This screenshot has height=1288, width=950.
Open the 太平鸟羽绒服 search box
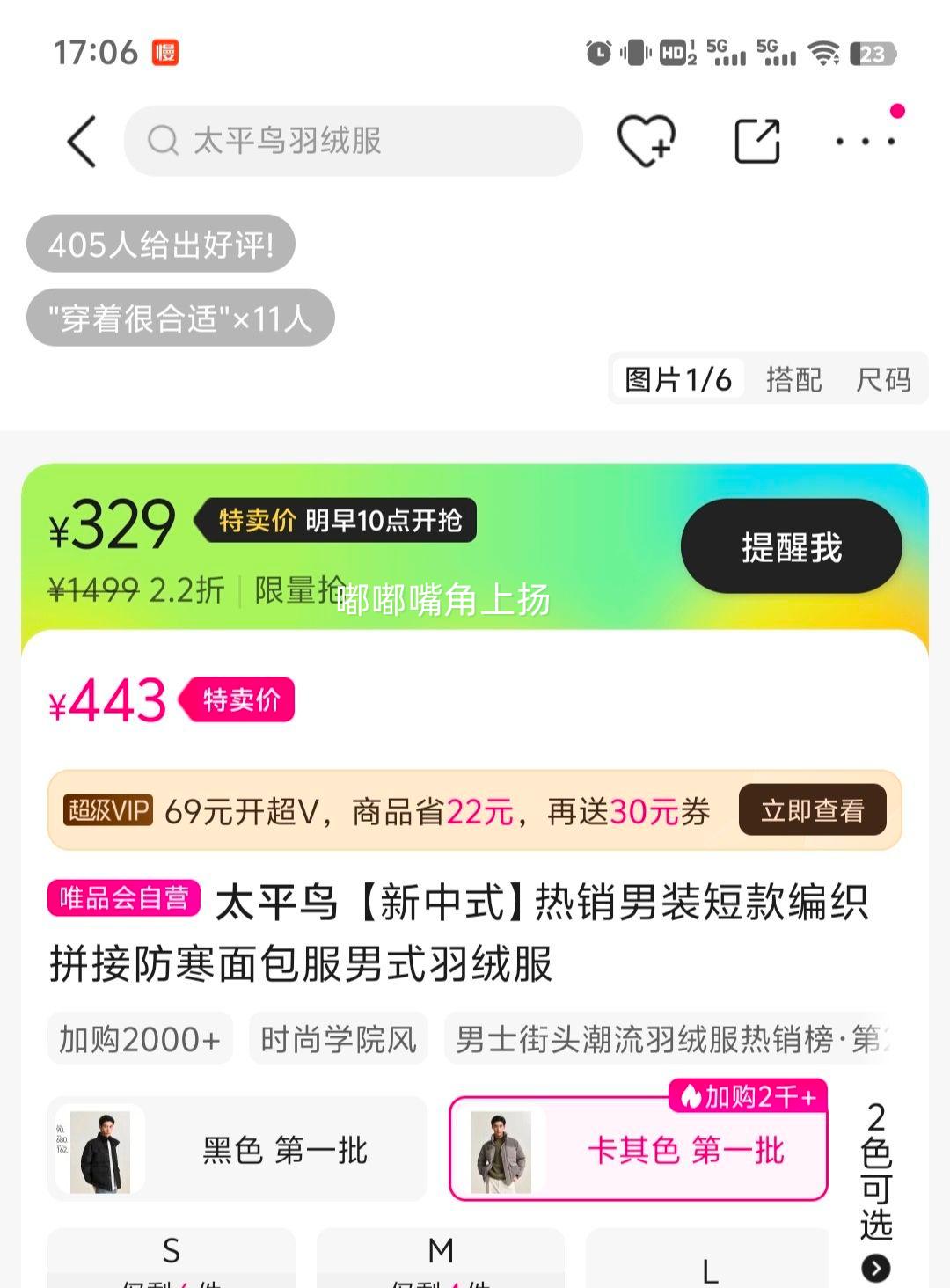click(x=354, y=141)
